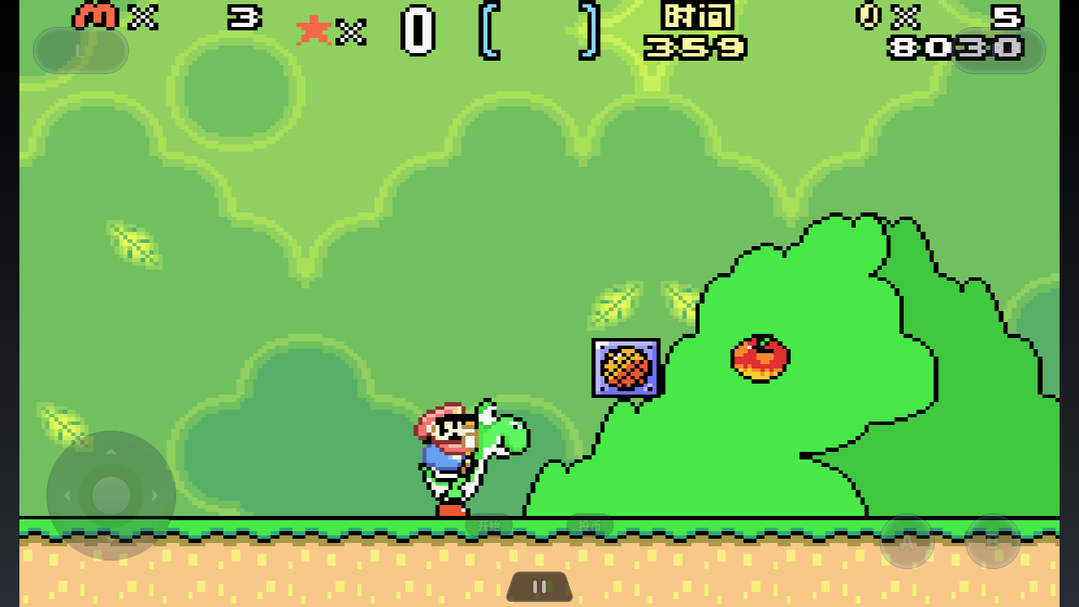Tap the 开始 start button
Screen dimensions: 1079x607
click(489, 526)
